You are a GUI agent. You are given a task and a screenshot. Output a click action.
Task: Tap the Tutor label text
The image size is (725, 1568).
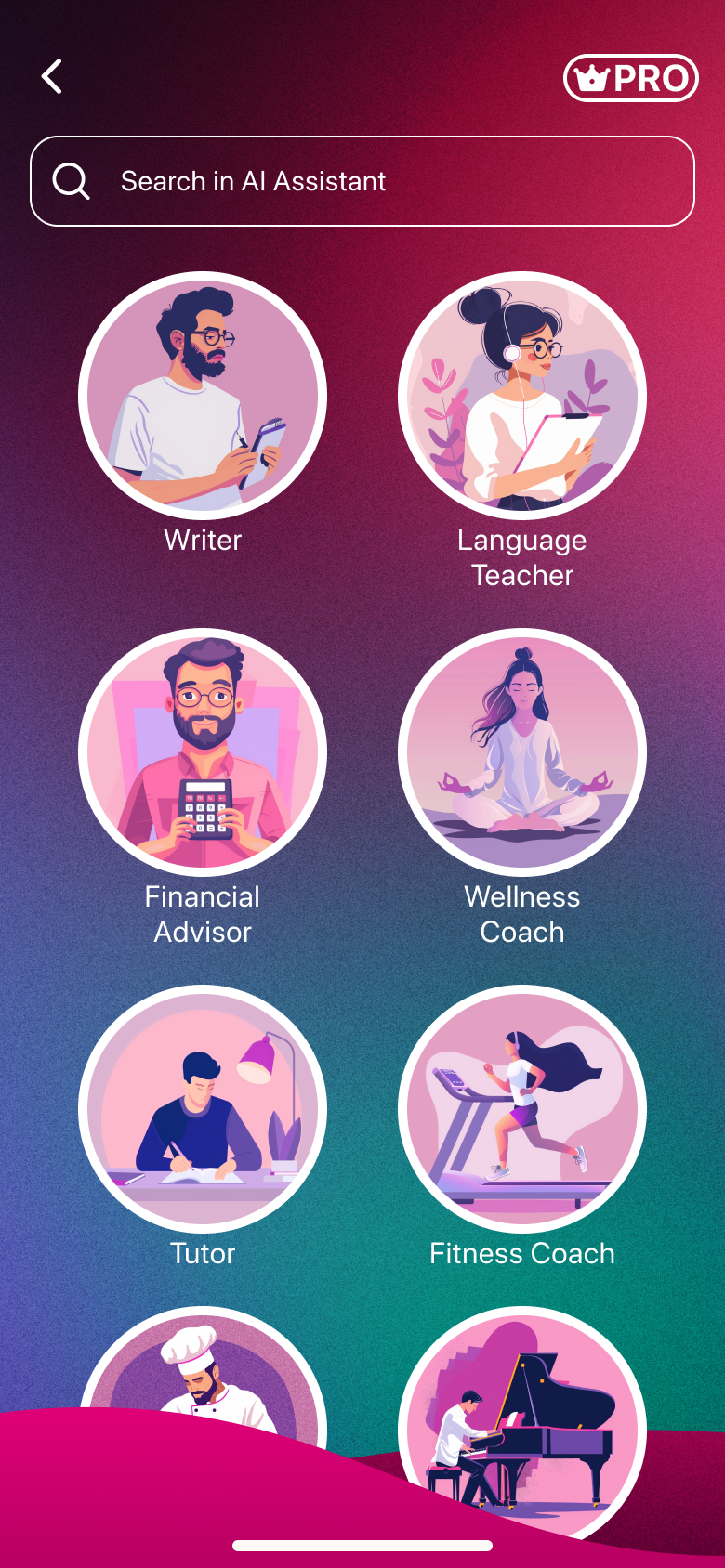click(202, 1253)
